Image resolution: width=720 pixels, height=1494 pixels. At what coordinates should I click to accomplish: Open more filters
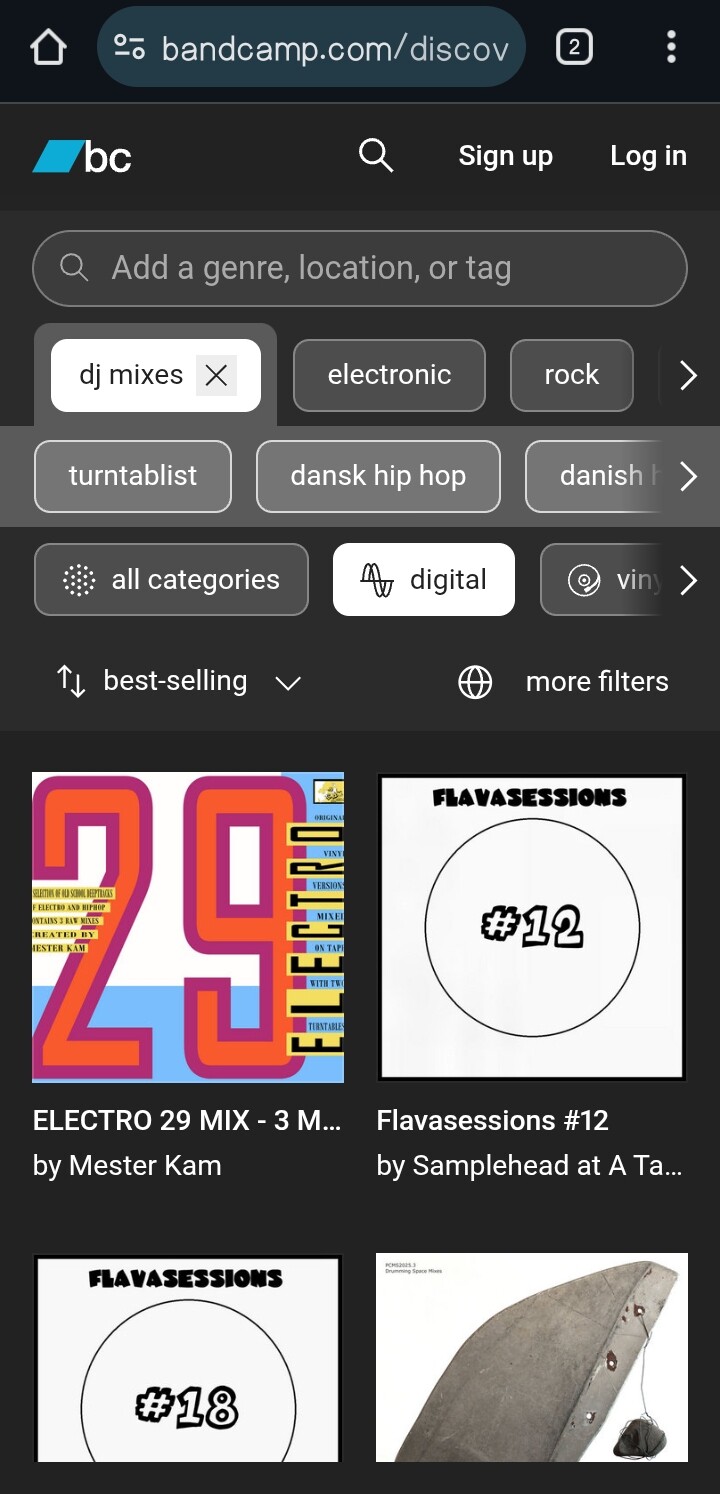coord(564,682)
